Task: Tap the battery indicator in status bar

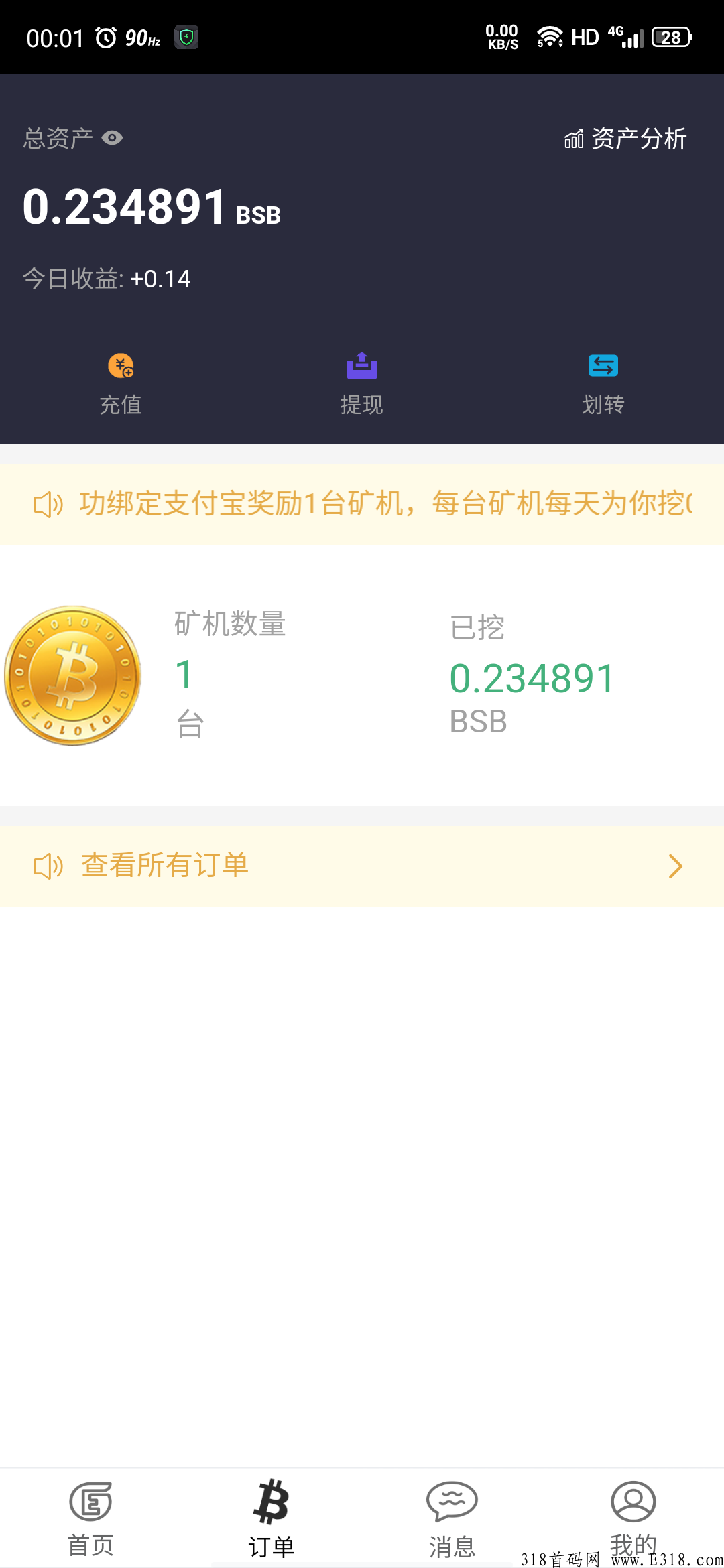Action: pyautogui.click(x=670, y=38)
